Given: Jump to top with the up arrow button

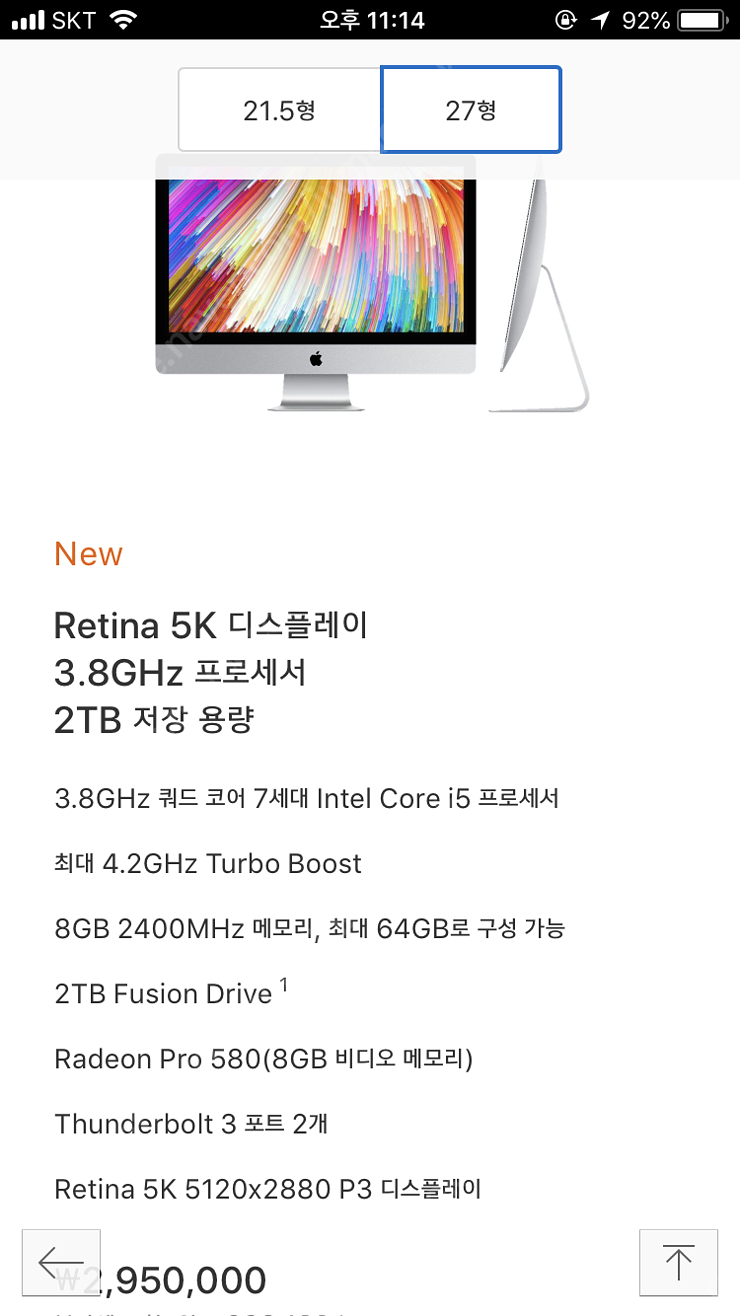Looking at the screenshot, I should (678, 1262).
